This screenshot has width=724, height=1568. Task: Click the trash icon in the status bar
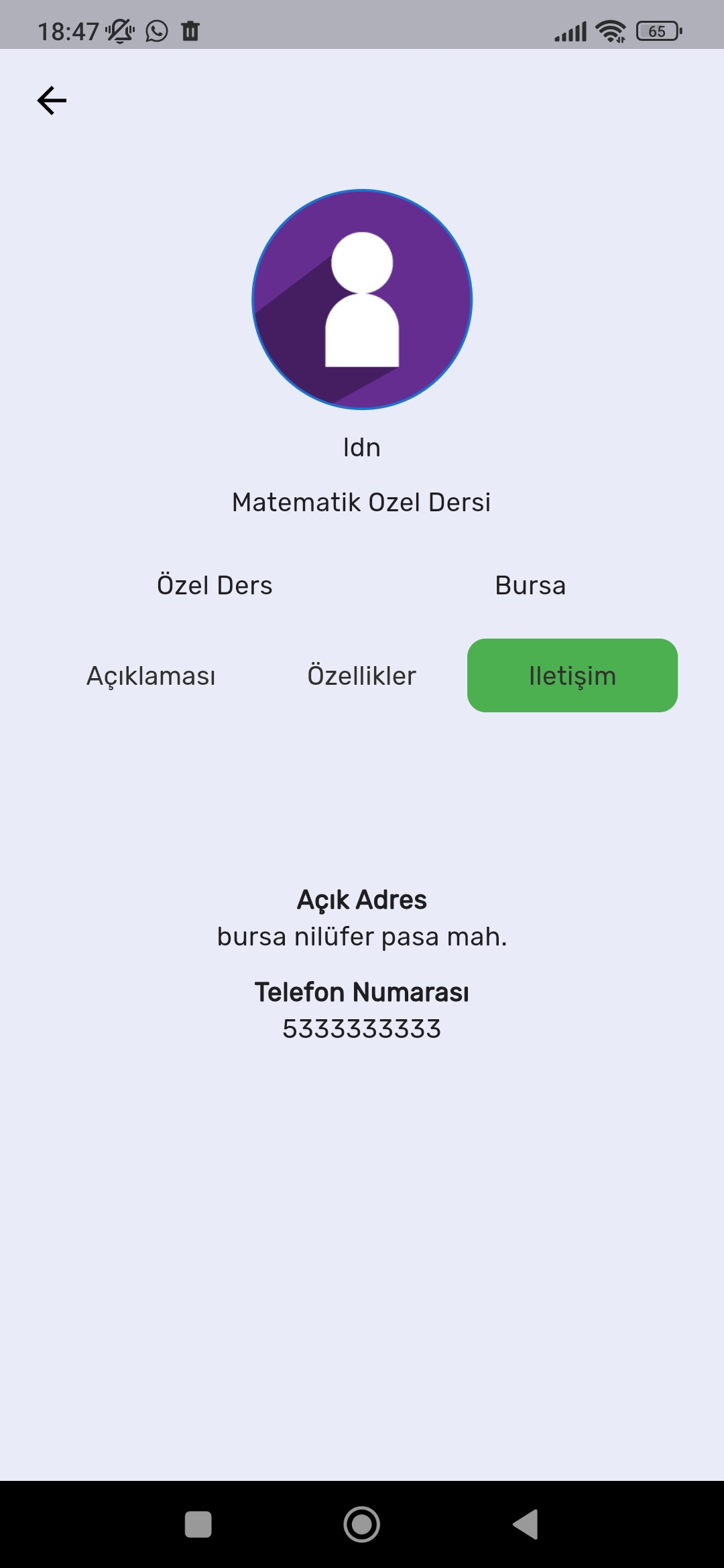[192, 30]
